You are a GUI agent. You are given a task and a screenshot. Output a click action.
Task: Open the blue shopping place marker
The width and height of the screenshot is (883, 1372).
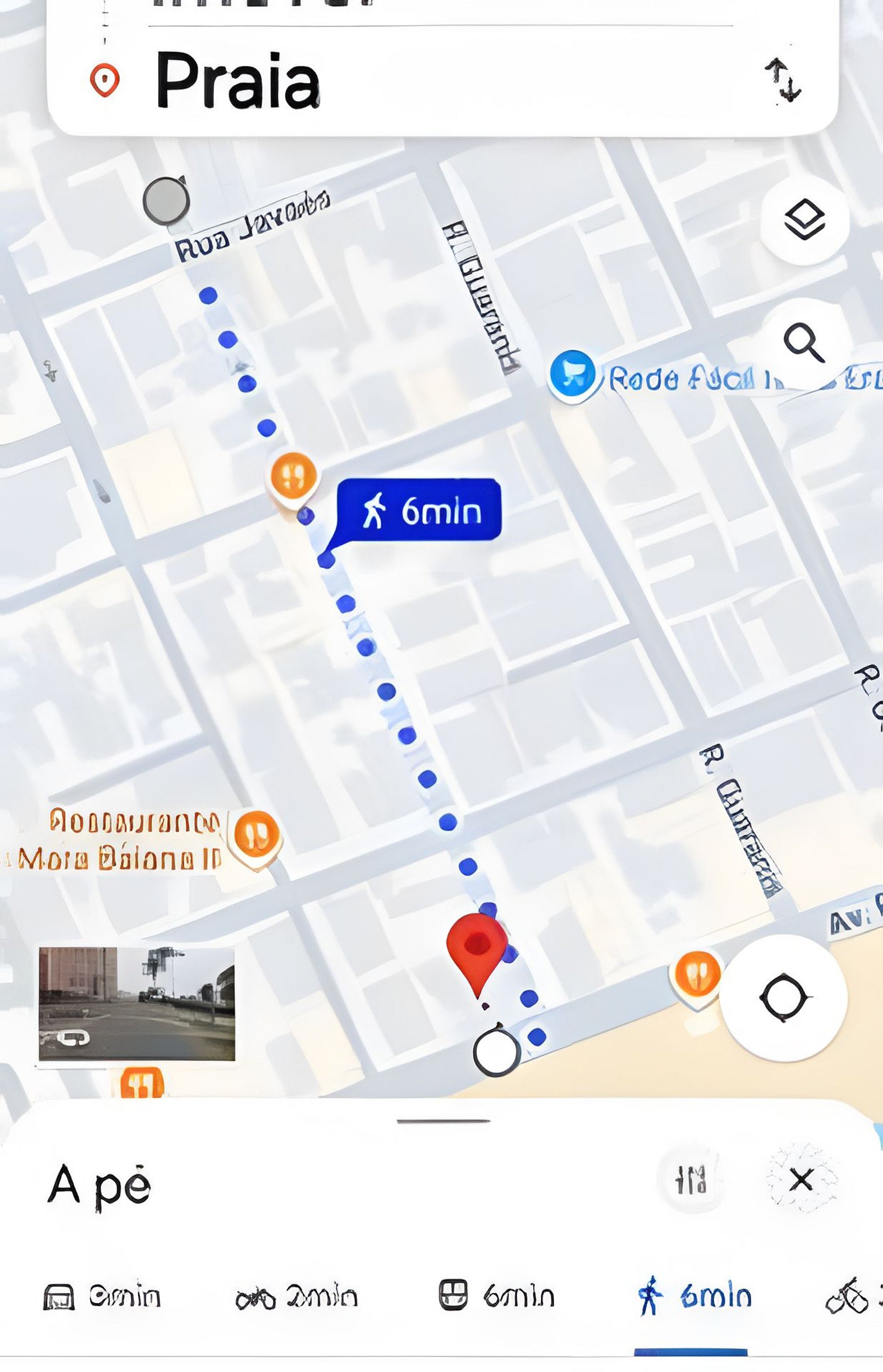point(572,373)
